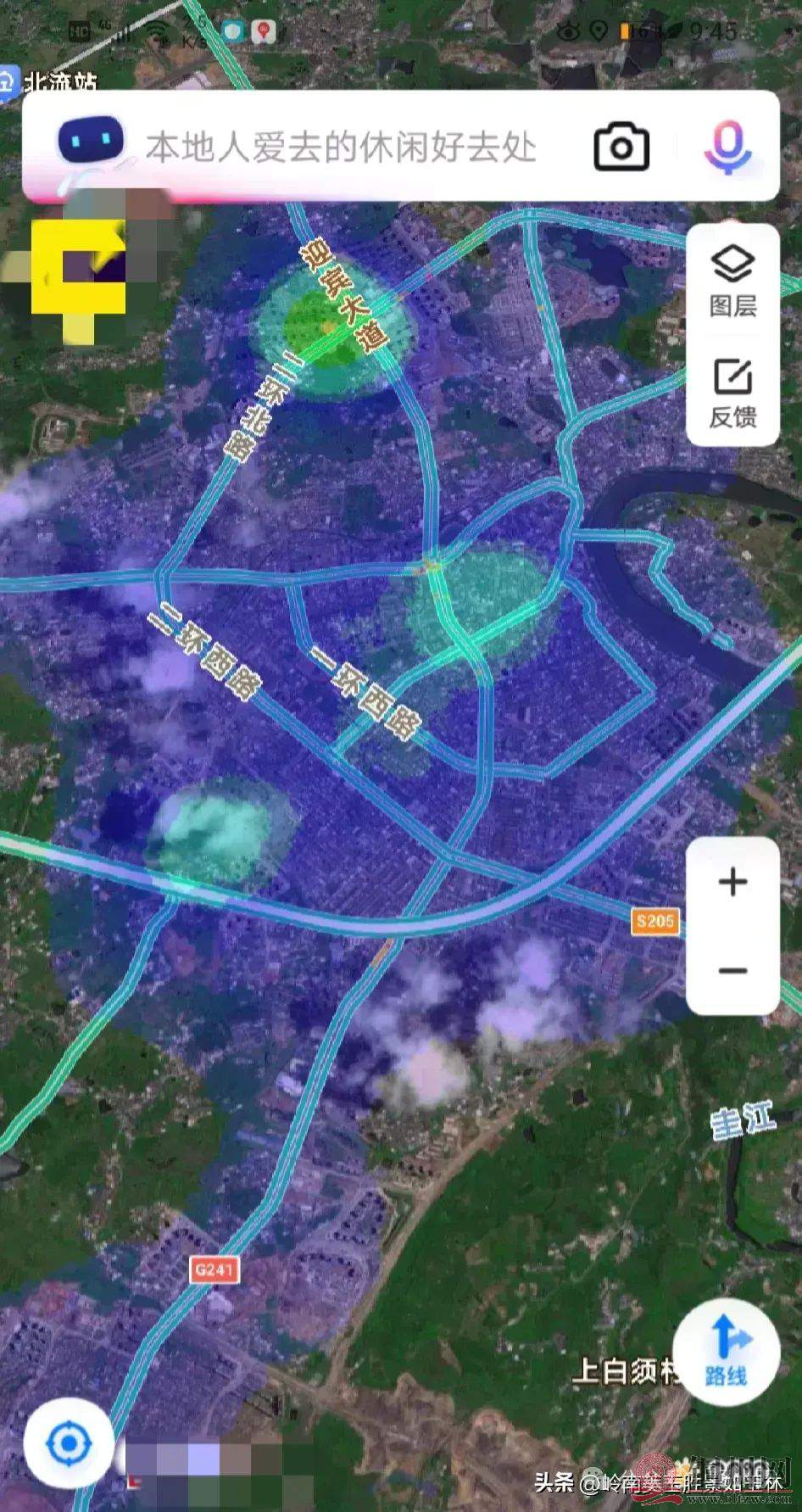
Task: Open the camera scan icon
Action: 621,148
